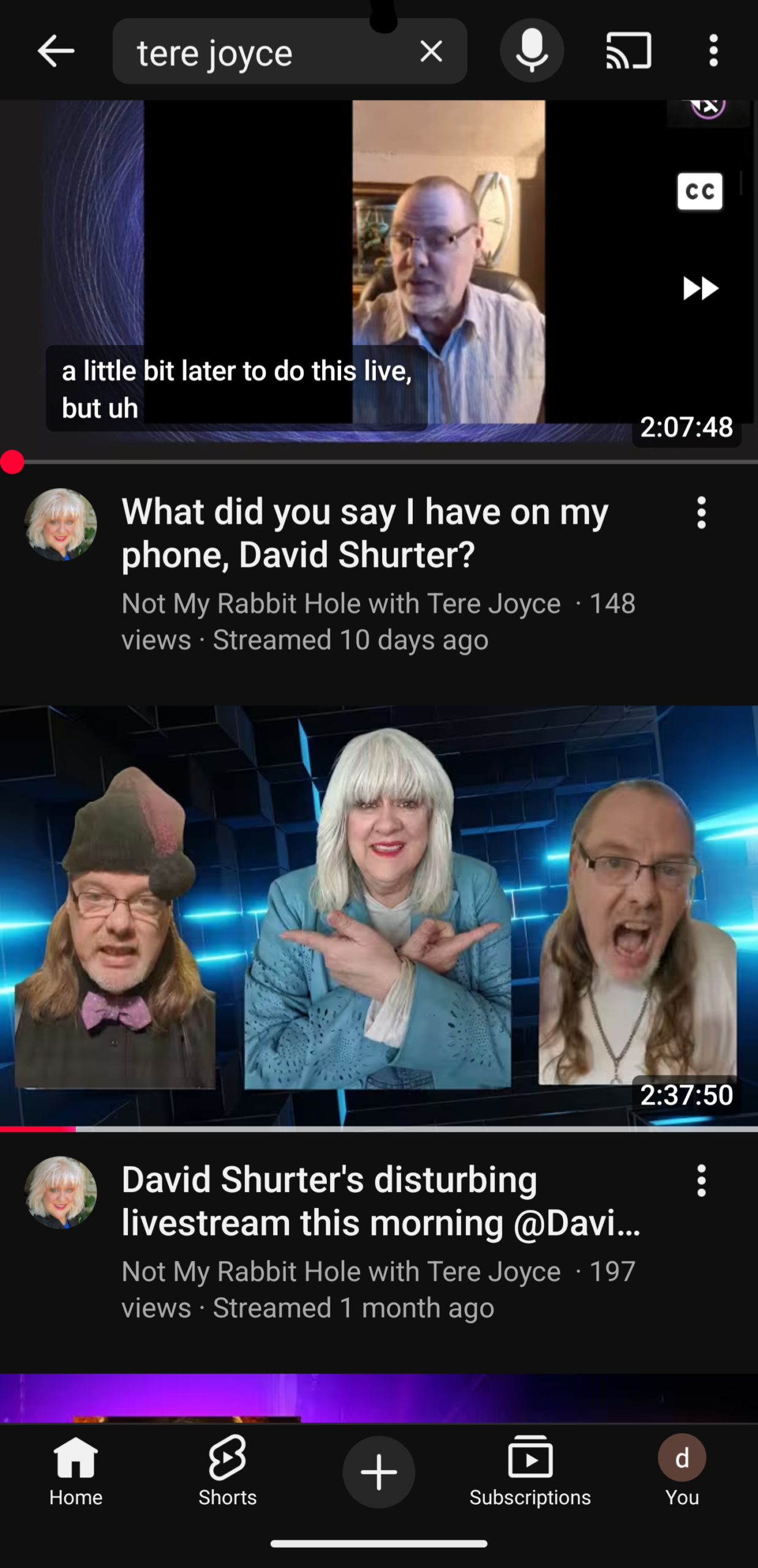
Task: Clear the search text
Action: pos(431,51)
